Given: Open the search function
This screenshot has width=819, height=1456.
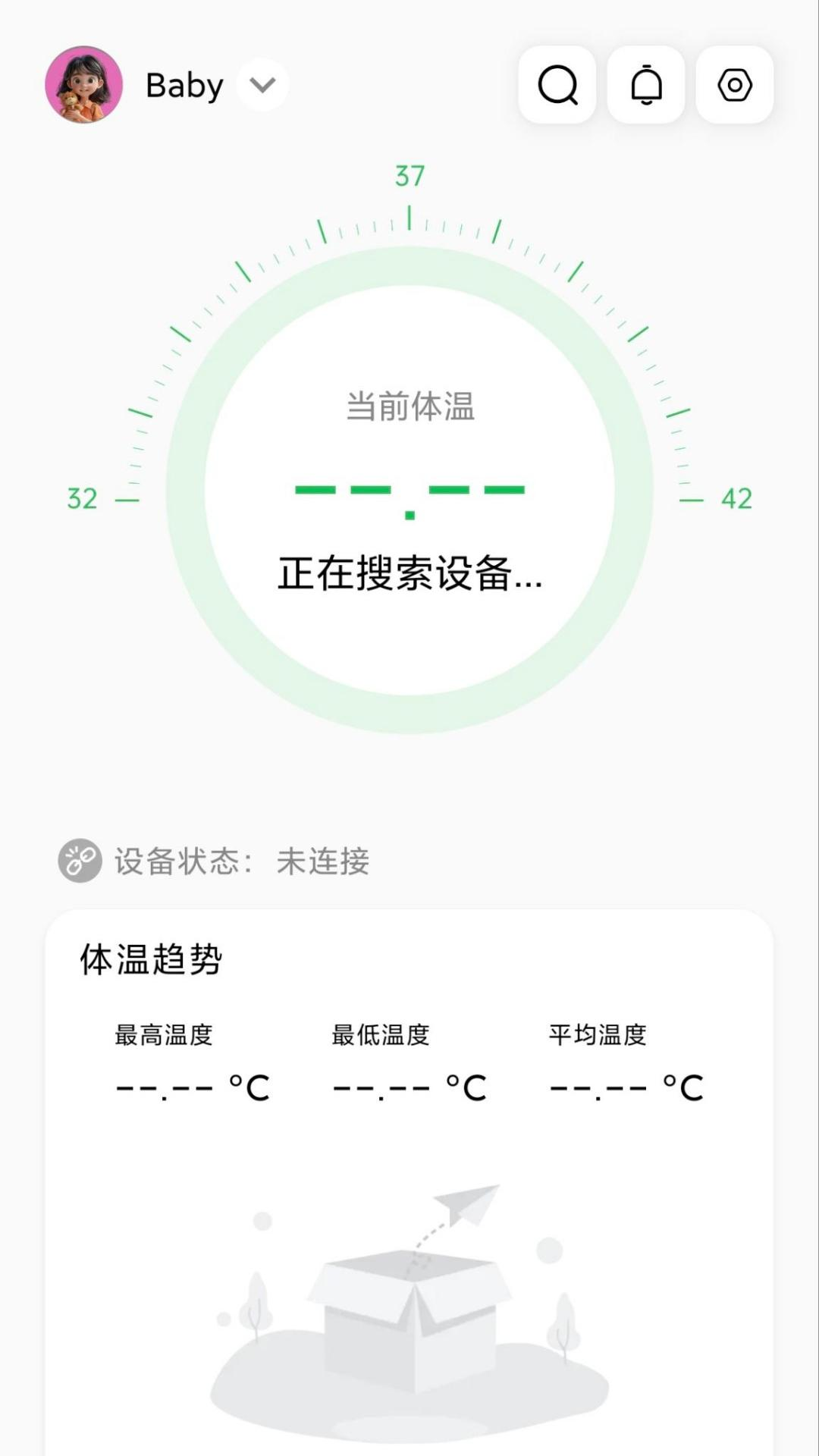Looking at the screenshot, I should pos(557,86).
